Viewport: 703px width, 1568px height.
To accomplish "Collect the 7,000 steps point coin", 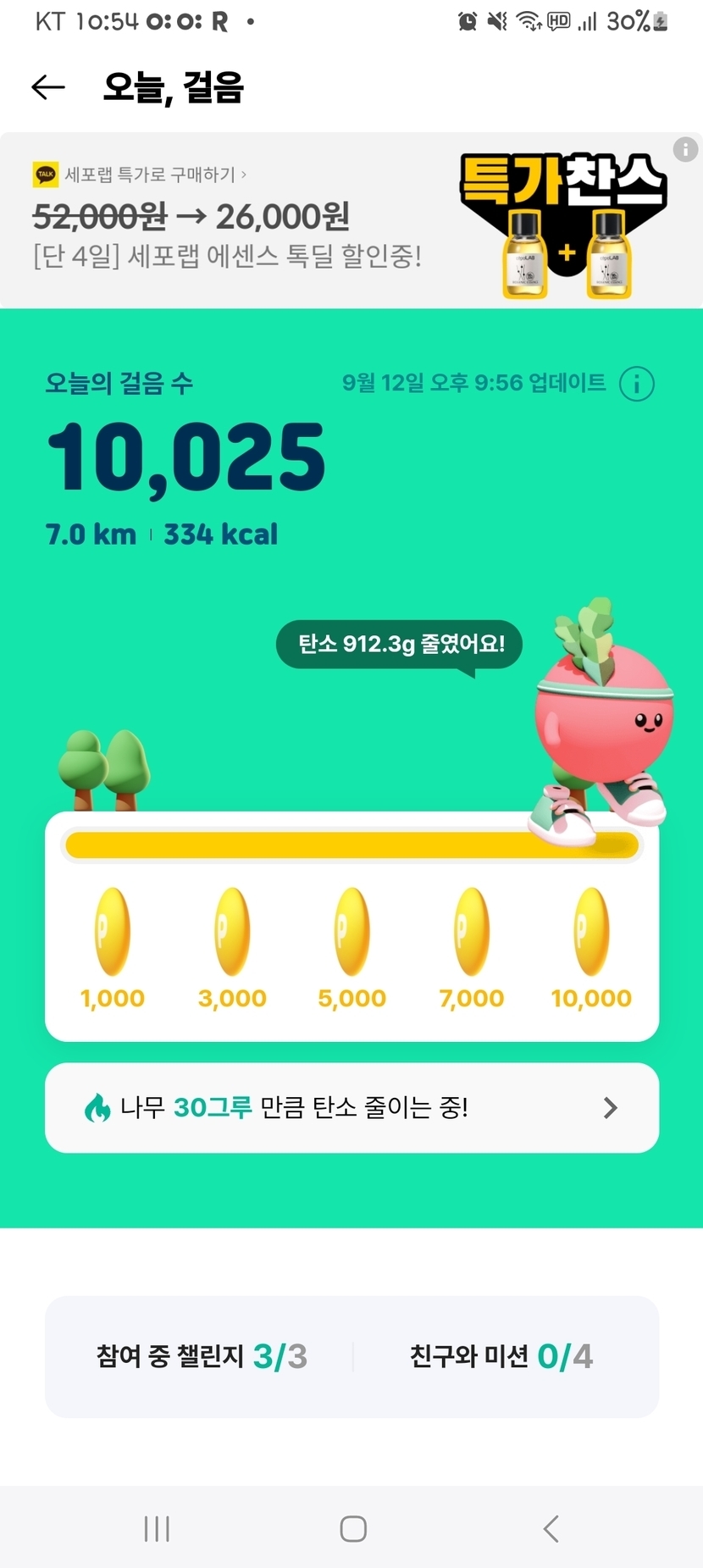I will (472, 932).
